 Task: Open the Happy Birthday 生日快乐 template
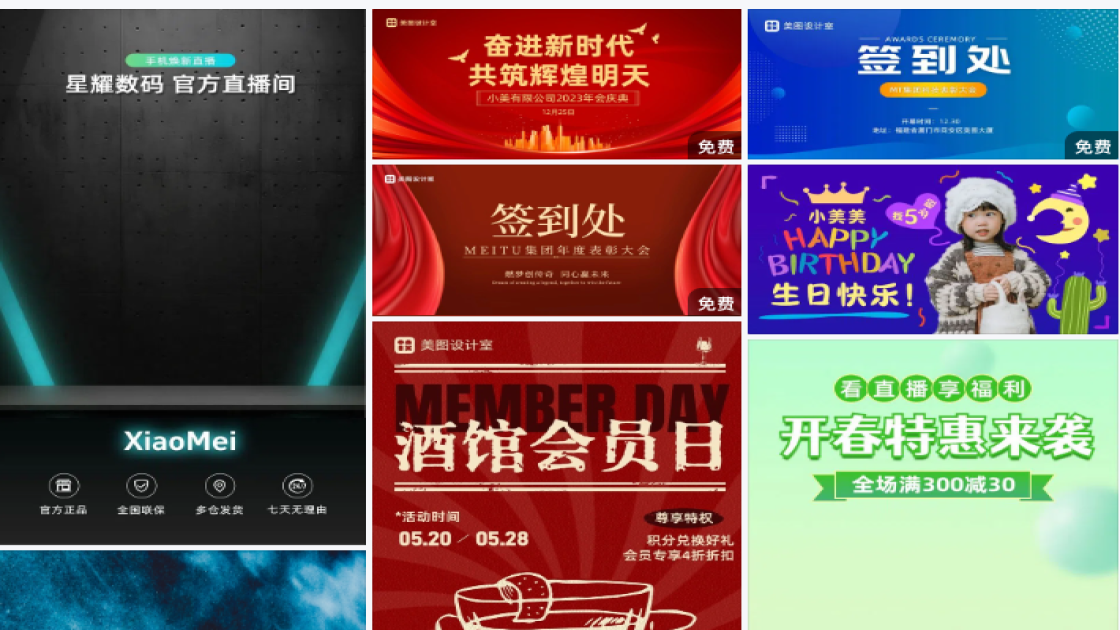point(932,249)
